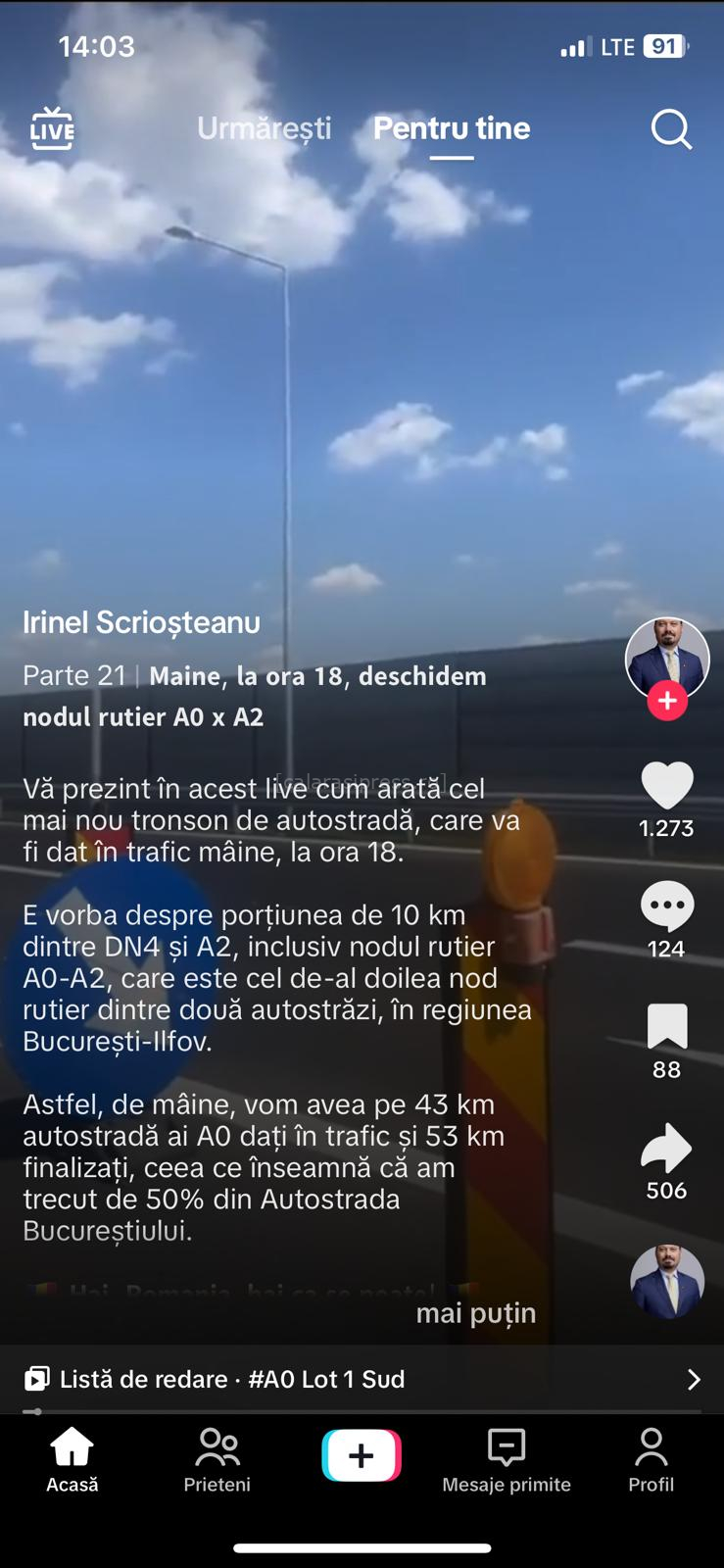Collapse the caption with mai puțin
The width and height of the screenshot is (724, 1568).
(476, 1313)
